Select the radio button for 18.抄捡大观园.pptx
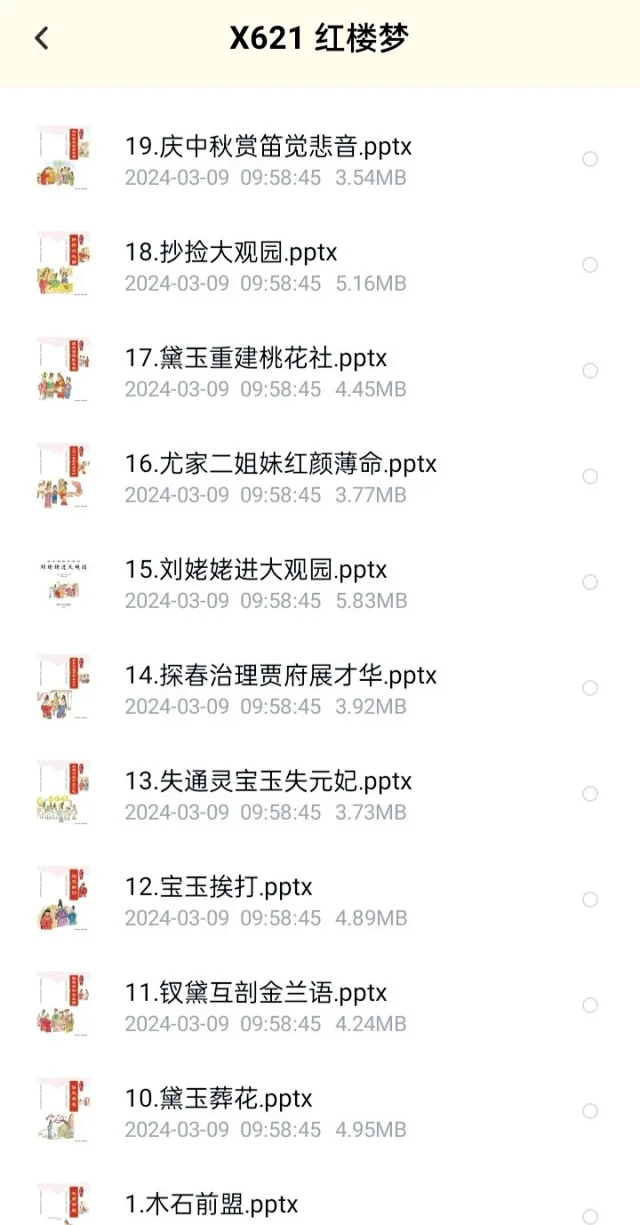 coord(590,265)
